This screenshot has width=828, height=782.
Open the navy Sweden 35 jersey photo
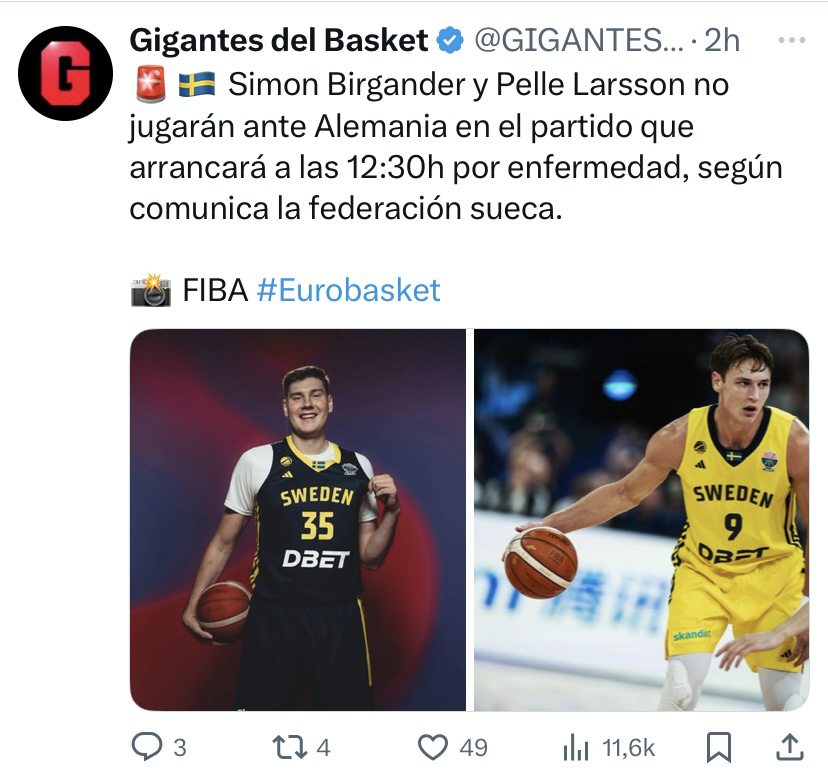(x=298, y=519)
